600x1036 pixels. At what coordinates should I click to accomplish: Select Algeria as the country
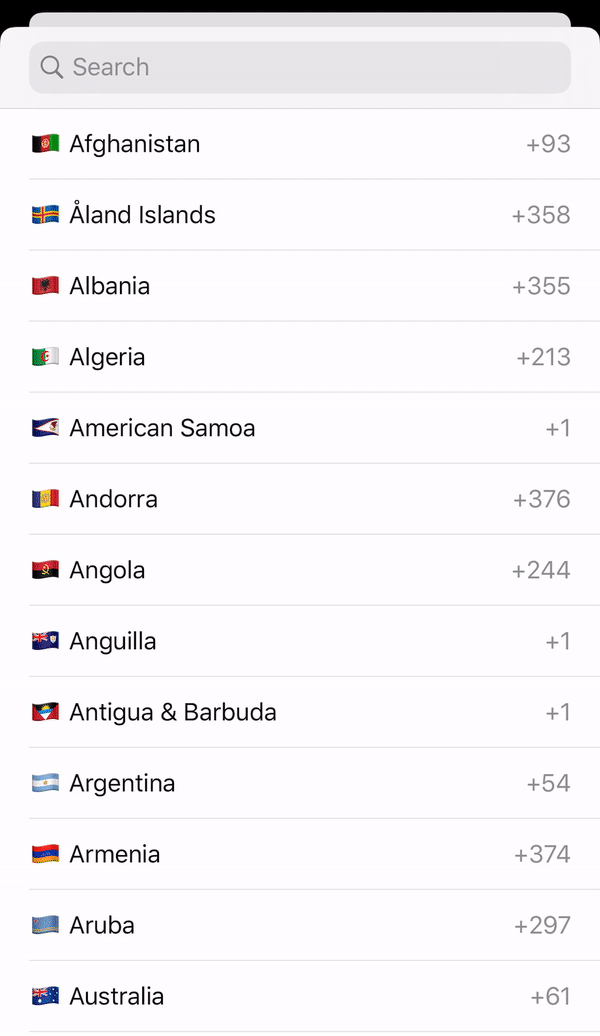point(300,357)
